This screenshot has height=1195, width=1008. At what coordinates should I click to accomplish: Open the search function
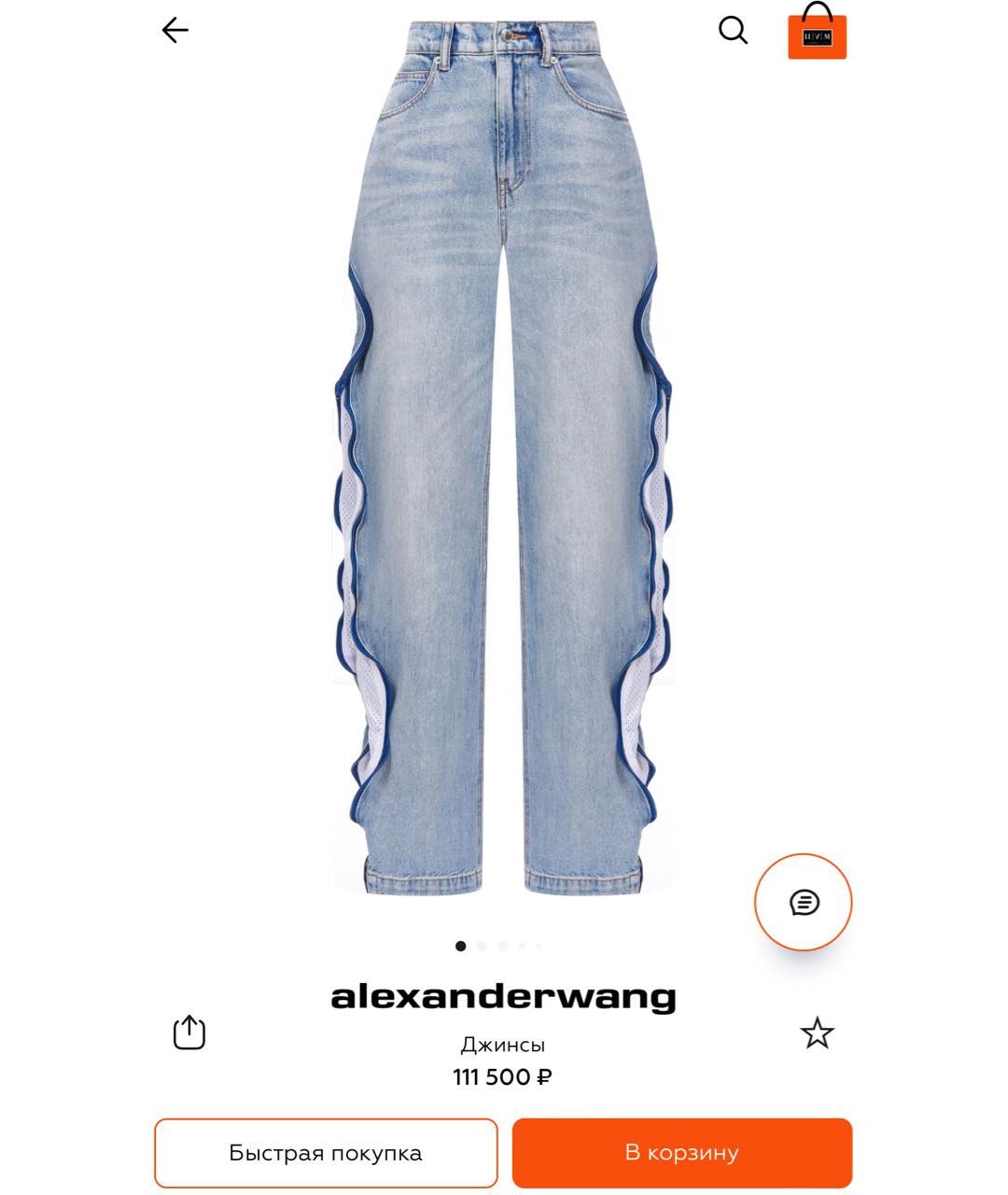pyautogui.click(x=732, y=29)
